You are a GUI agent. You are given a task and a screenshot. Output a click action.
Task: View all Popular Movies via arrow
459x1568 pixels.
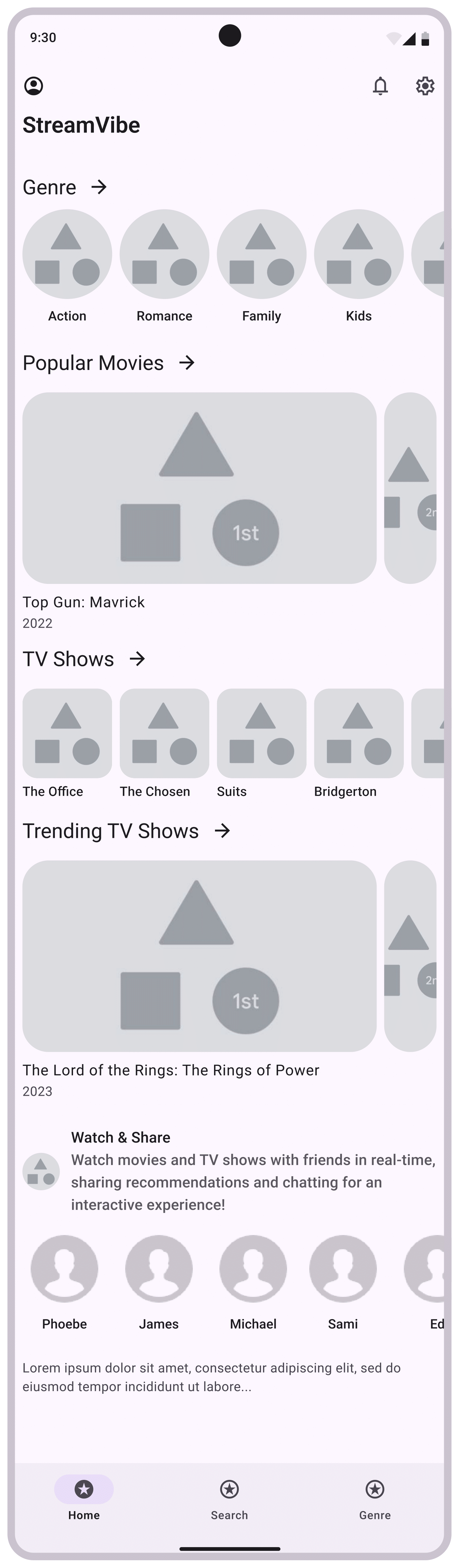click(187, 363)
